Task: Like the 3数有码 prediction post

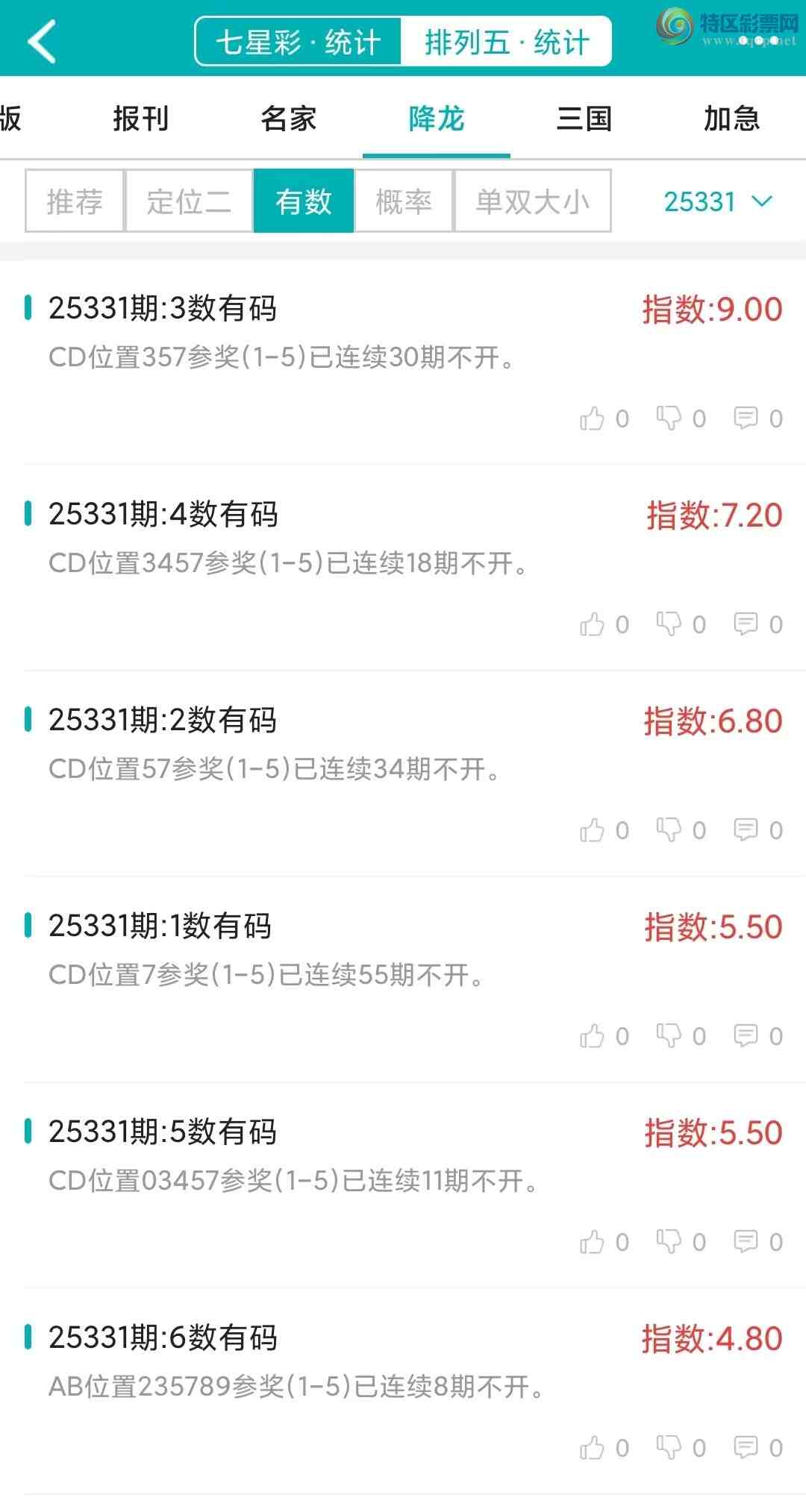Action: [593, 418]
